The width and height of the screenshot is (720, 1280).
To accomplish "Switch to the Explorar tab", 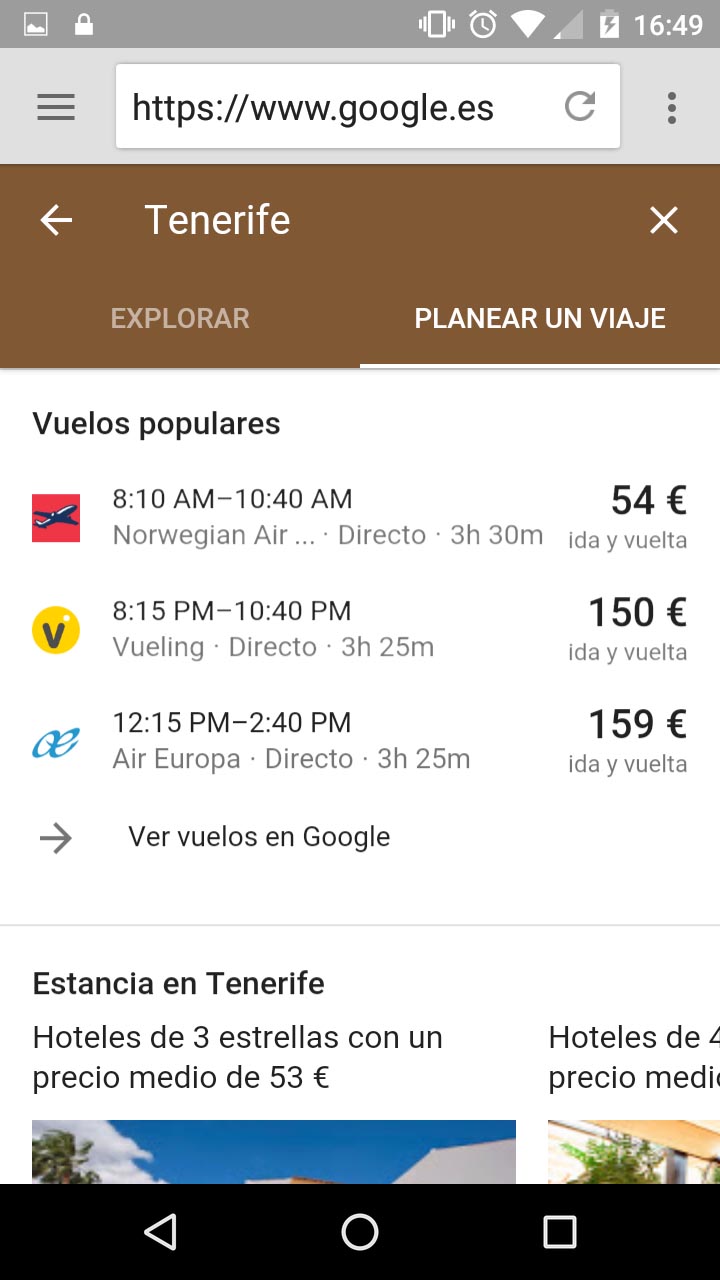I will (x=180, y=318).
